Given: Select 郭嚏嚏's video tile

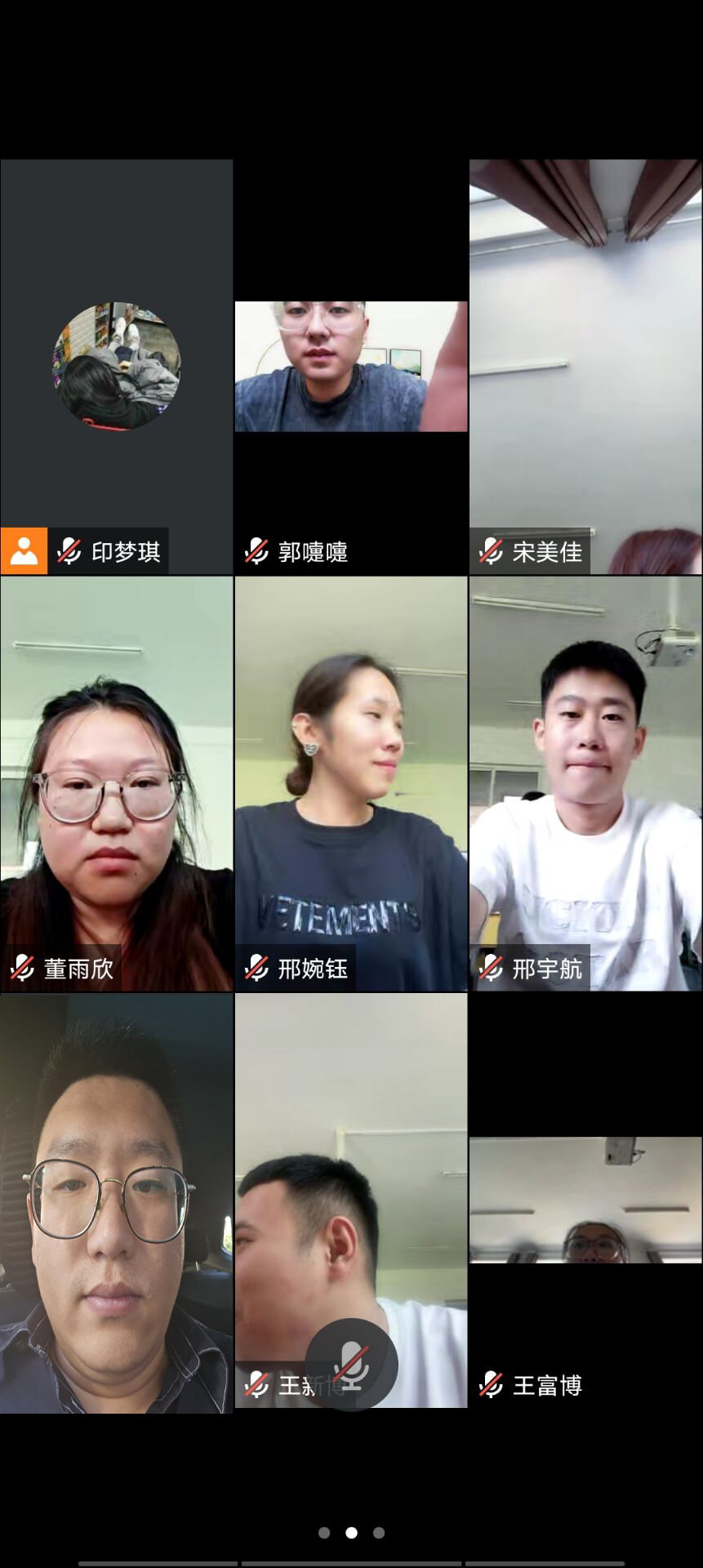Looking at the screenshot, I should click(x=351, y=367).
